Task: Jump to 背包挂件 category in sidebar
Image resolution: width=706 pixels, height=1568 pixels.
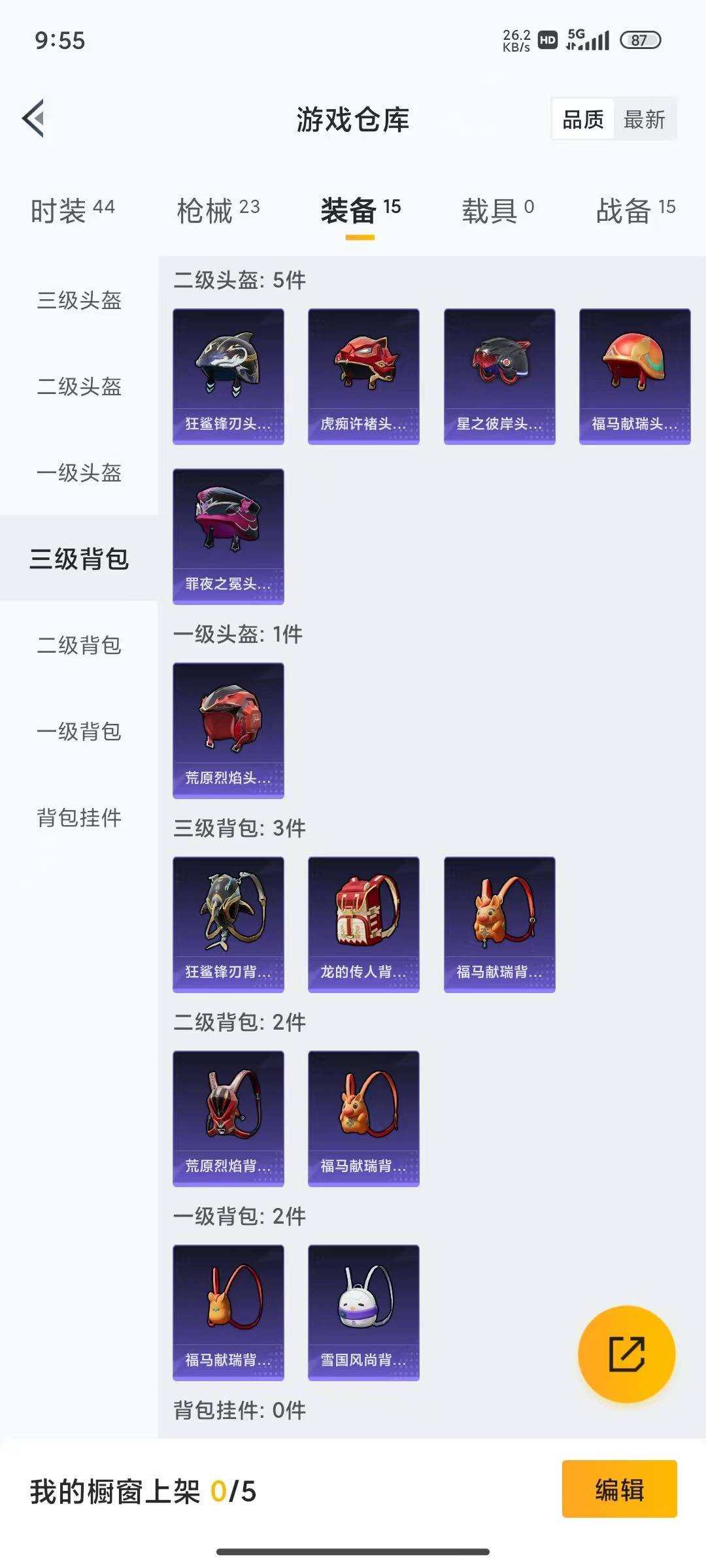Action: tap(78, 817)
